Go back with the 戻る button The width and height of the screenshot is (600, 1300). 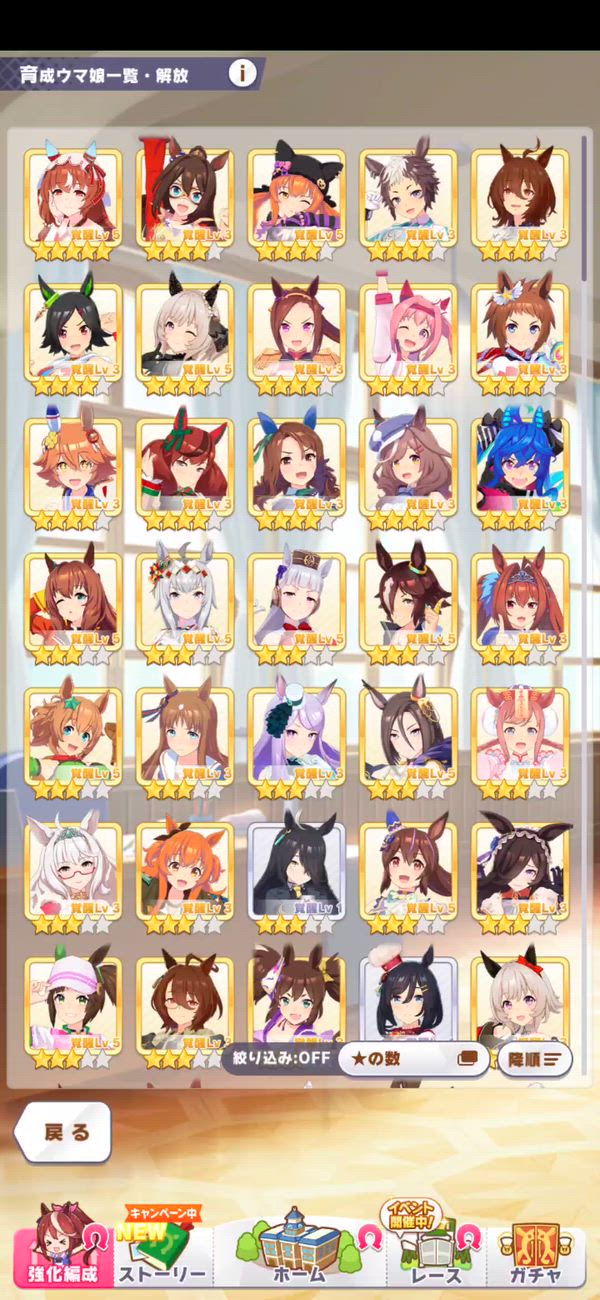[x=63, y=1132]
